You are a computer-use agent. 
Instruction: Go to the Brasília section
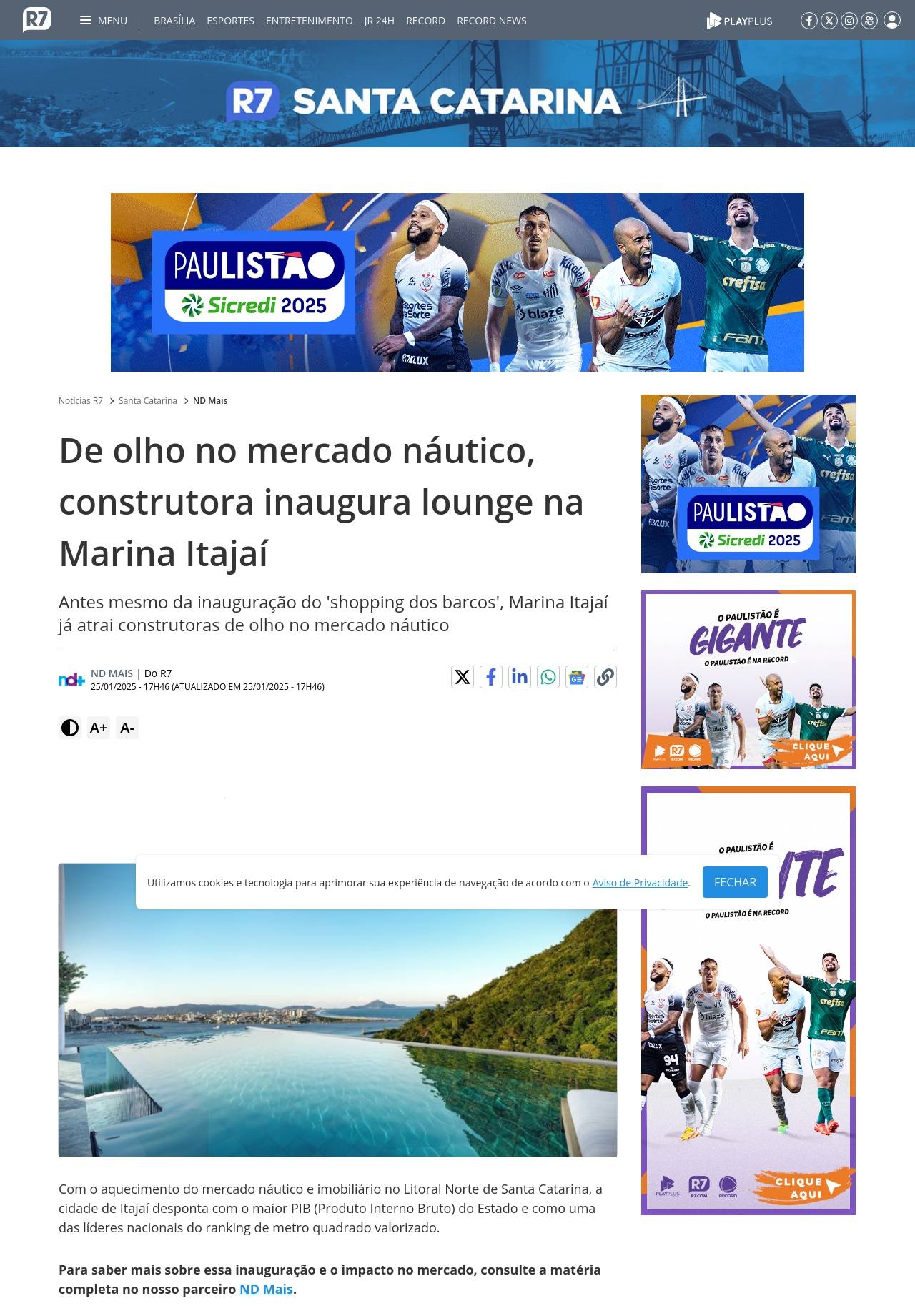point(174,21)
